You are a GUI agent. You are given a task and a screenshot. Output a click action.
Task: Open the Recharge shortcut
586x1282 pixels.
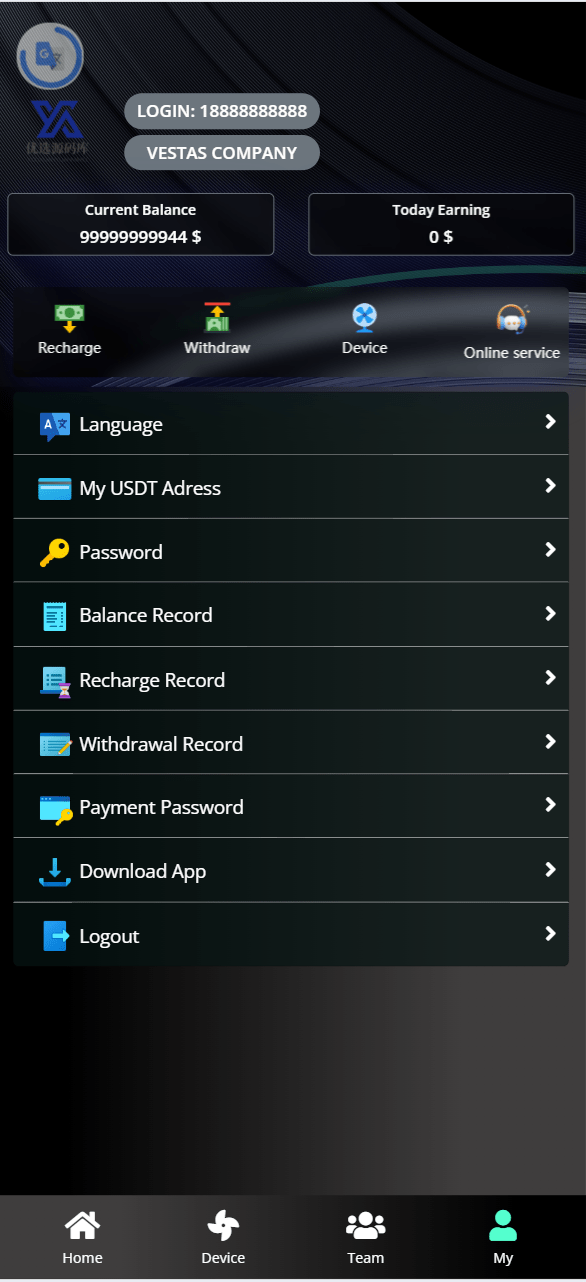click(69, 330)
